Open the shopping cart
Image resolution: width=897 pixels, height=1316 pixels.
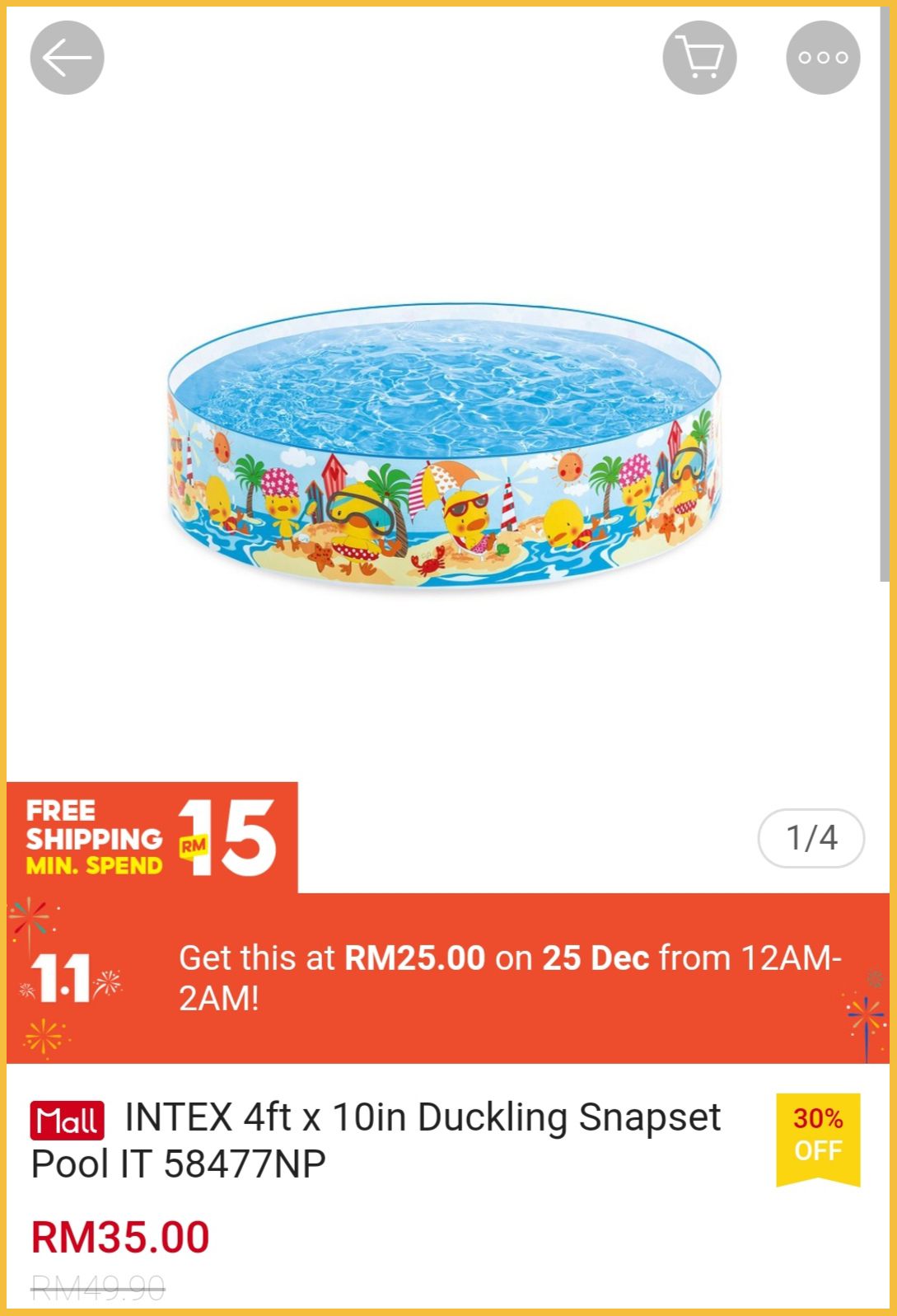(699, 58)
